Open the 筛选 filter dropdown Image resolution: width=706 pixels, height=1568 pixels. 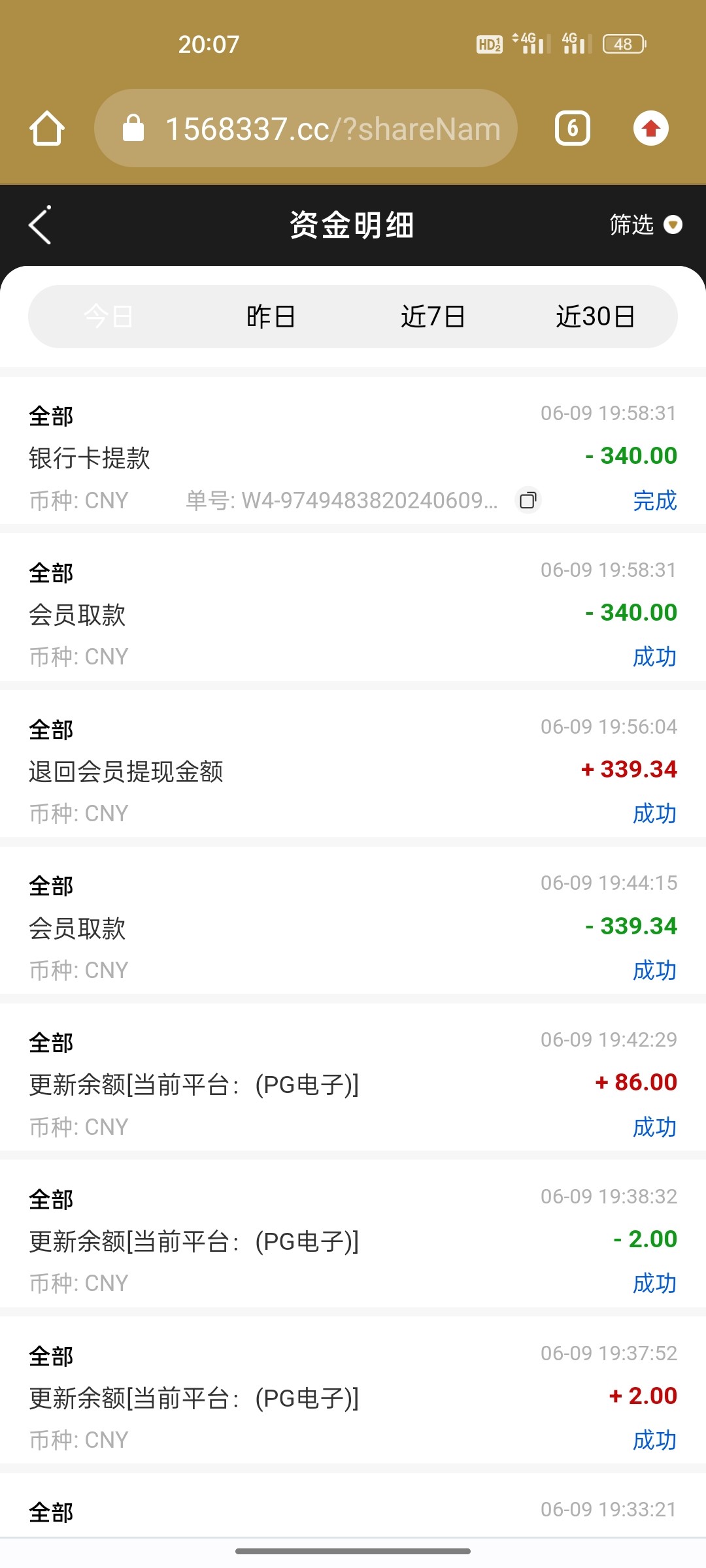[645, 225]
